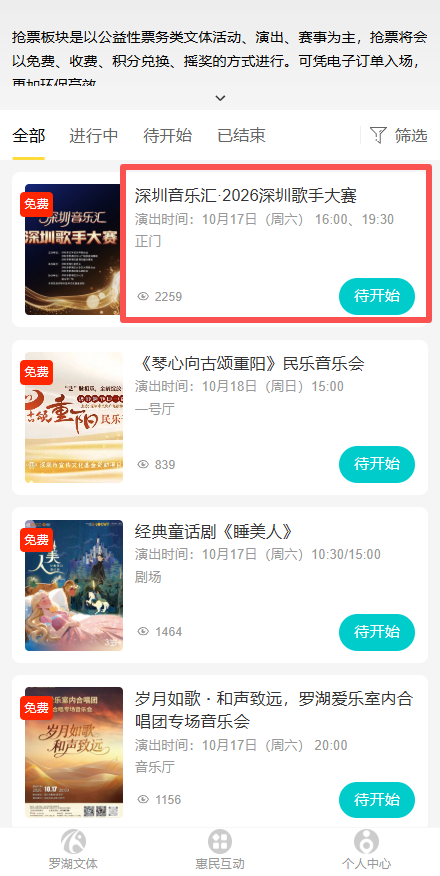The width and height of the screenshot is (440, 876).
Task: Open the 筛选 filter
Action: pyautogui.click(x=399, y=135)
